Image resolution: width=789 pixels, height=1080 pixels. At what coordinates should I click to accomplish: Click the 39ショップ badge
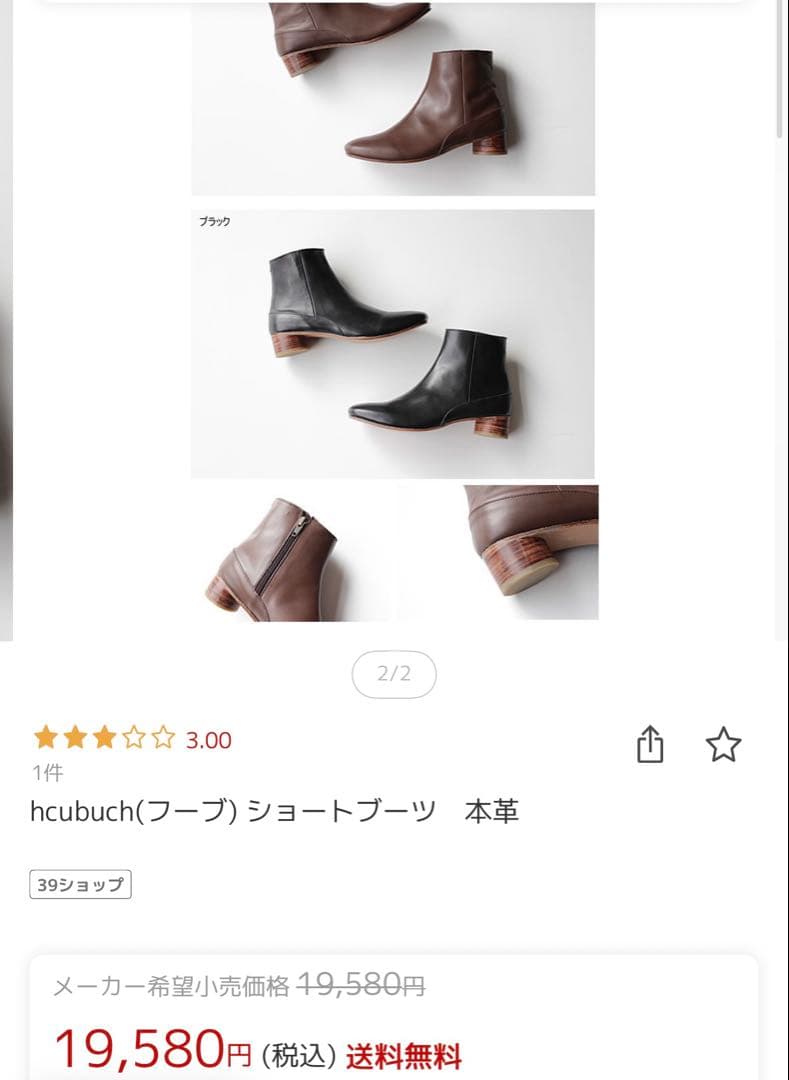click(x=78, y=884)
